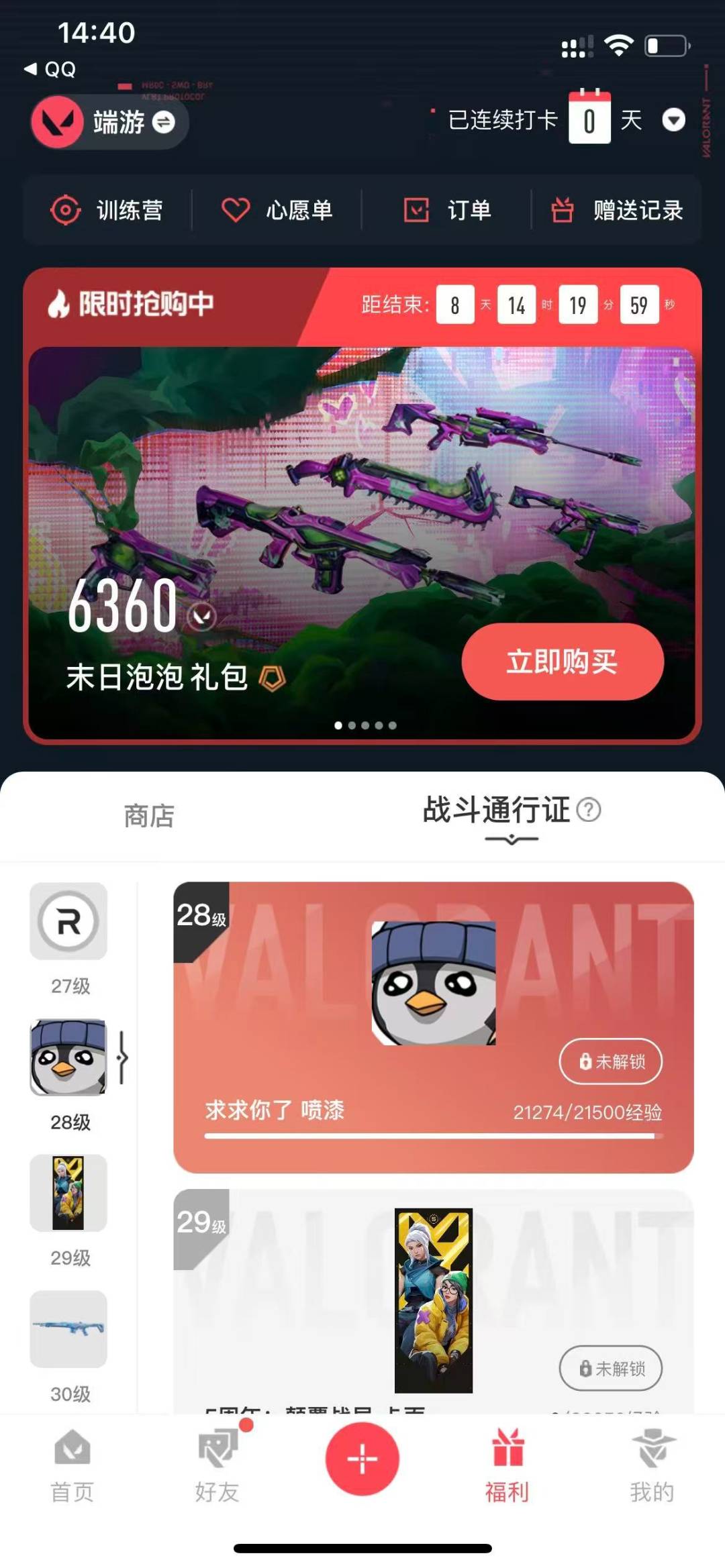Tap 未解锁 on the level 29 card
725x1568 pixels.
coord(611,1368)
